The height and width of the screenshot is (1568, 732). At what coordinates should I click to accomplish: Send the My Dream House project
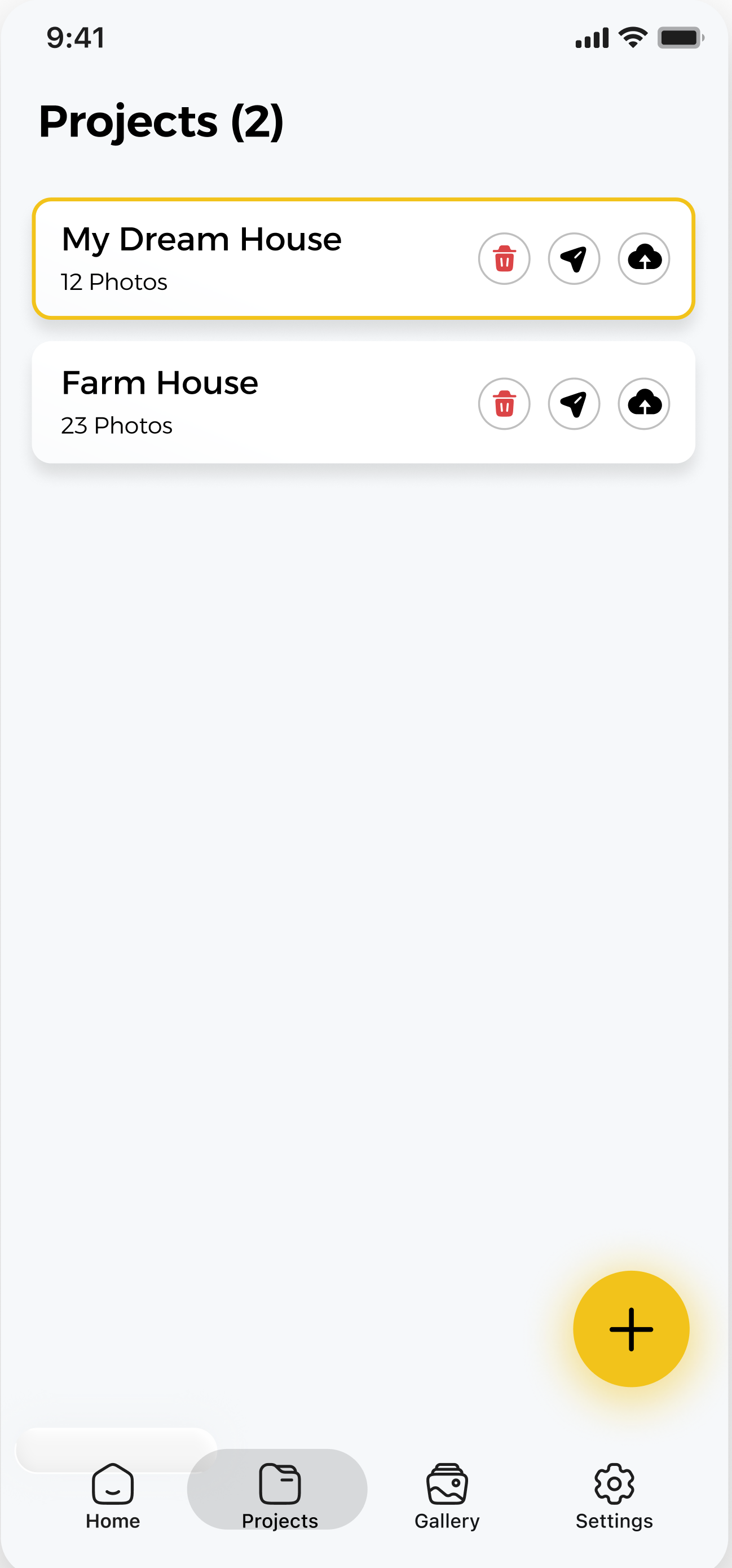coord(574,259)
